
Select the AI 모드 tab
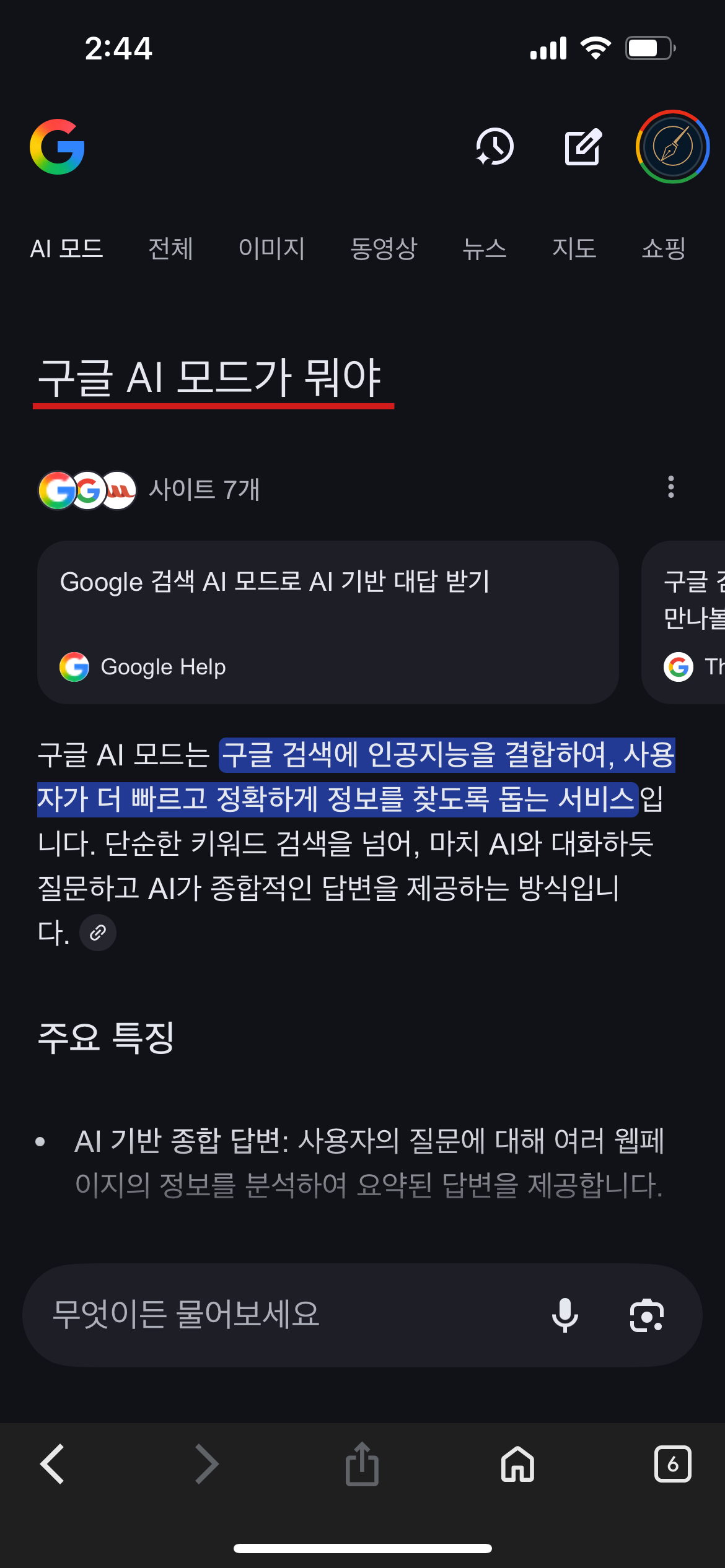pyautogui.click(x=66, y=249)
